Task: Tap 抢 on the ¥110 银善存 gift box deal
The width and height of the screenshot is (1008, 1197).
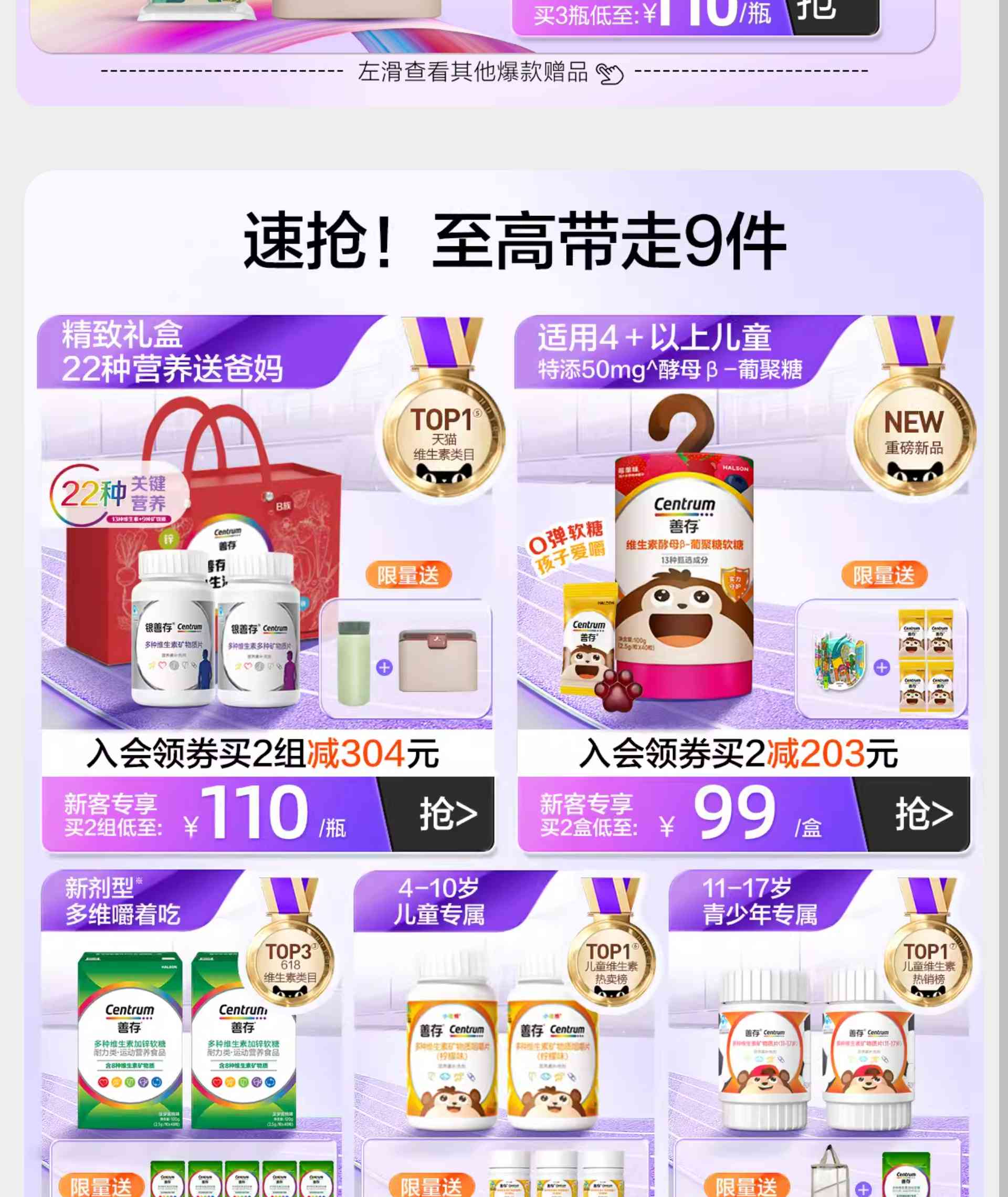Action: click(447, 814)
